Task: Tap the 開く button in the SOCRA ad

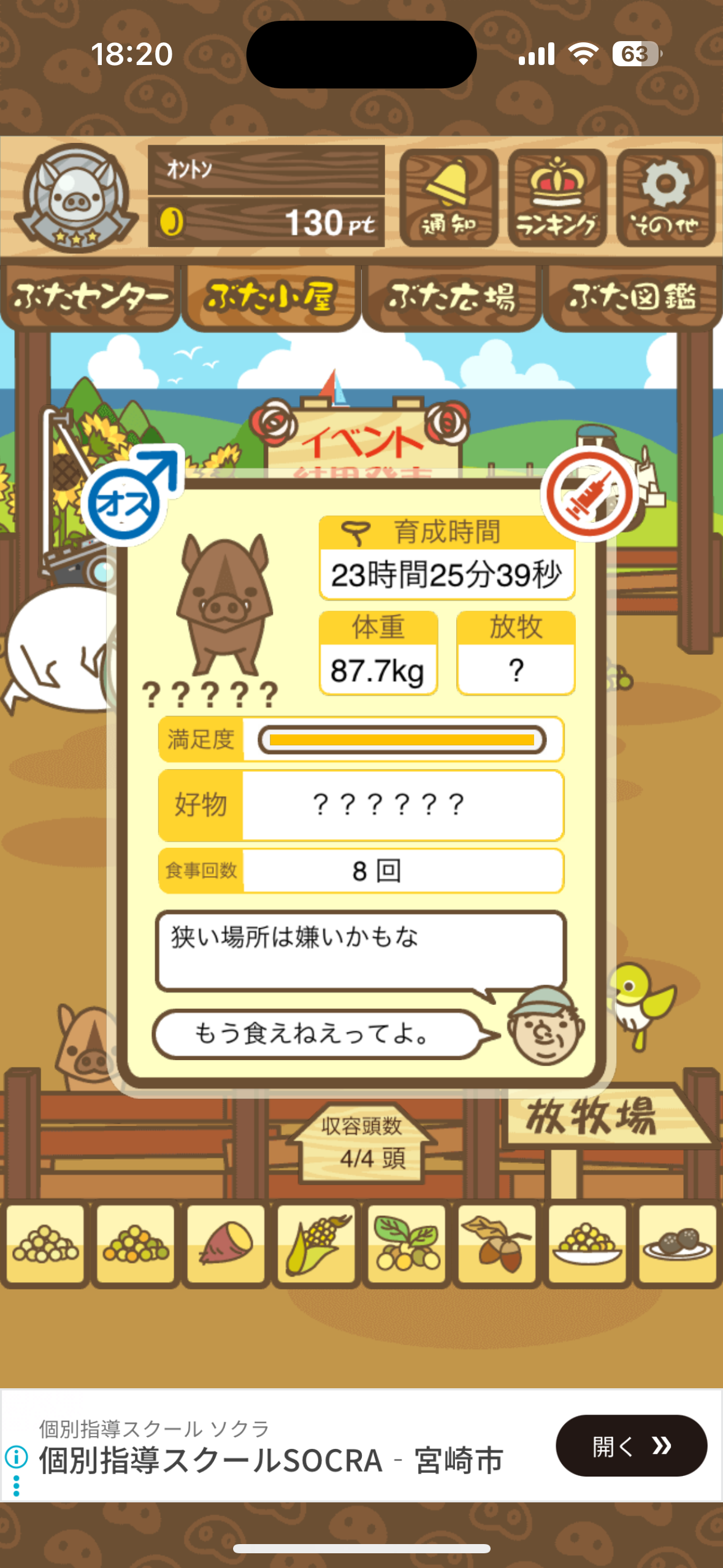Action: [x=631, y=1445]
